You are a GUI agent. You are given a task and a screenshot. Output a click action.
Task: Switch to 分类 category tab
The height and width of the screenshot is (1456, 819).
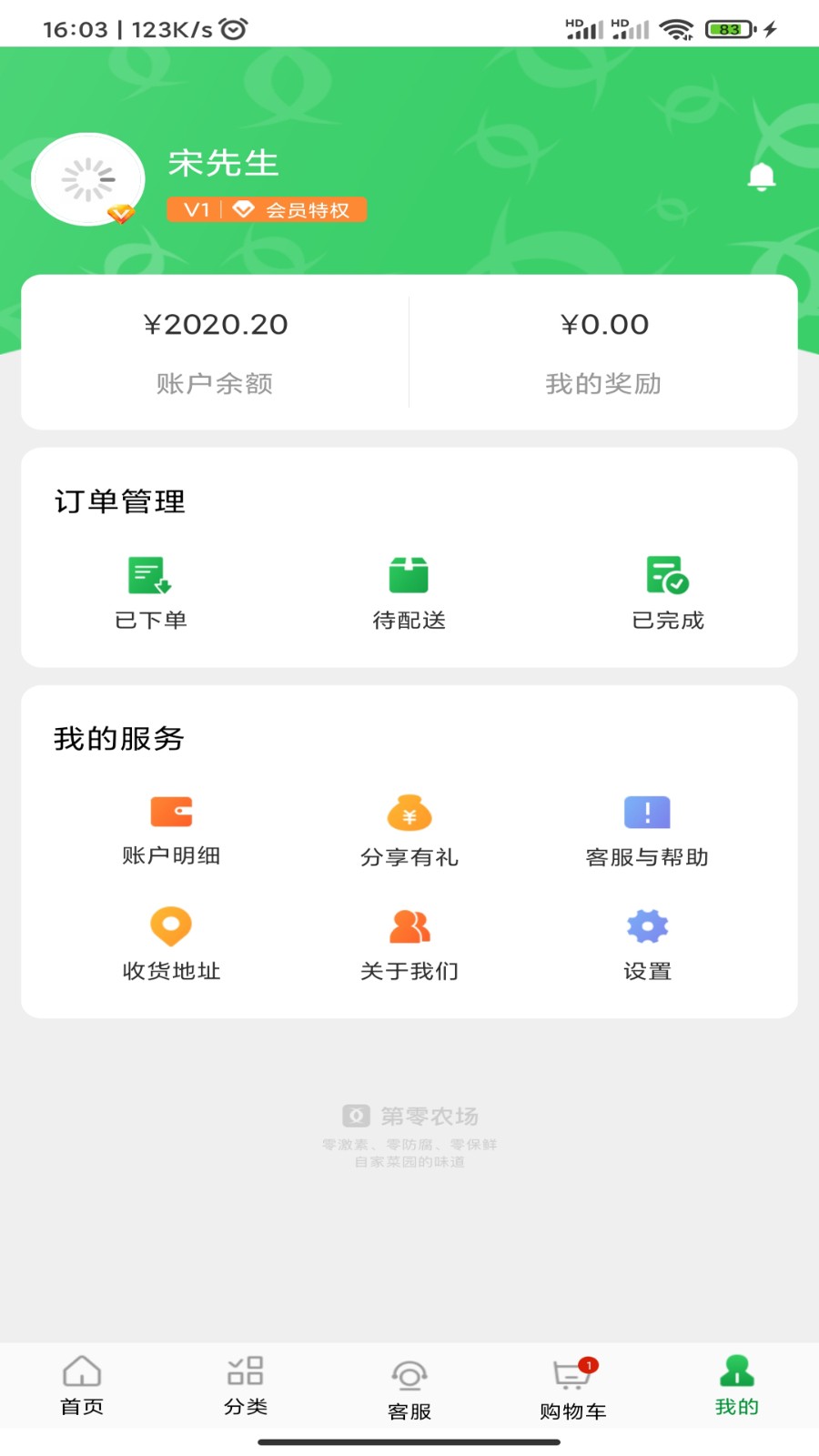click(x=244, y=1384)
